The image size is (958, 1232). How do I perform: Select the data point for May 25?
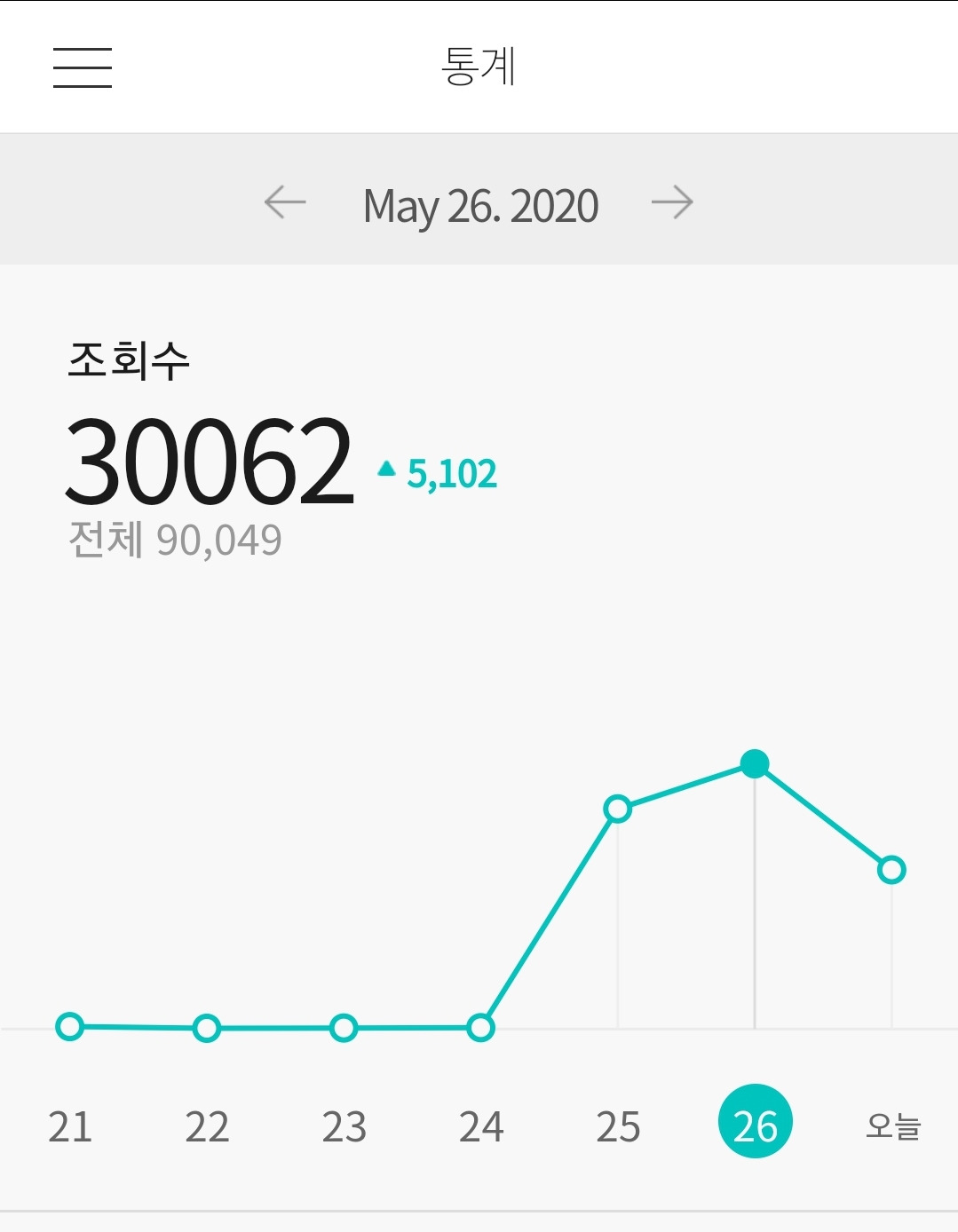click(618, 809)
